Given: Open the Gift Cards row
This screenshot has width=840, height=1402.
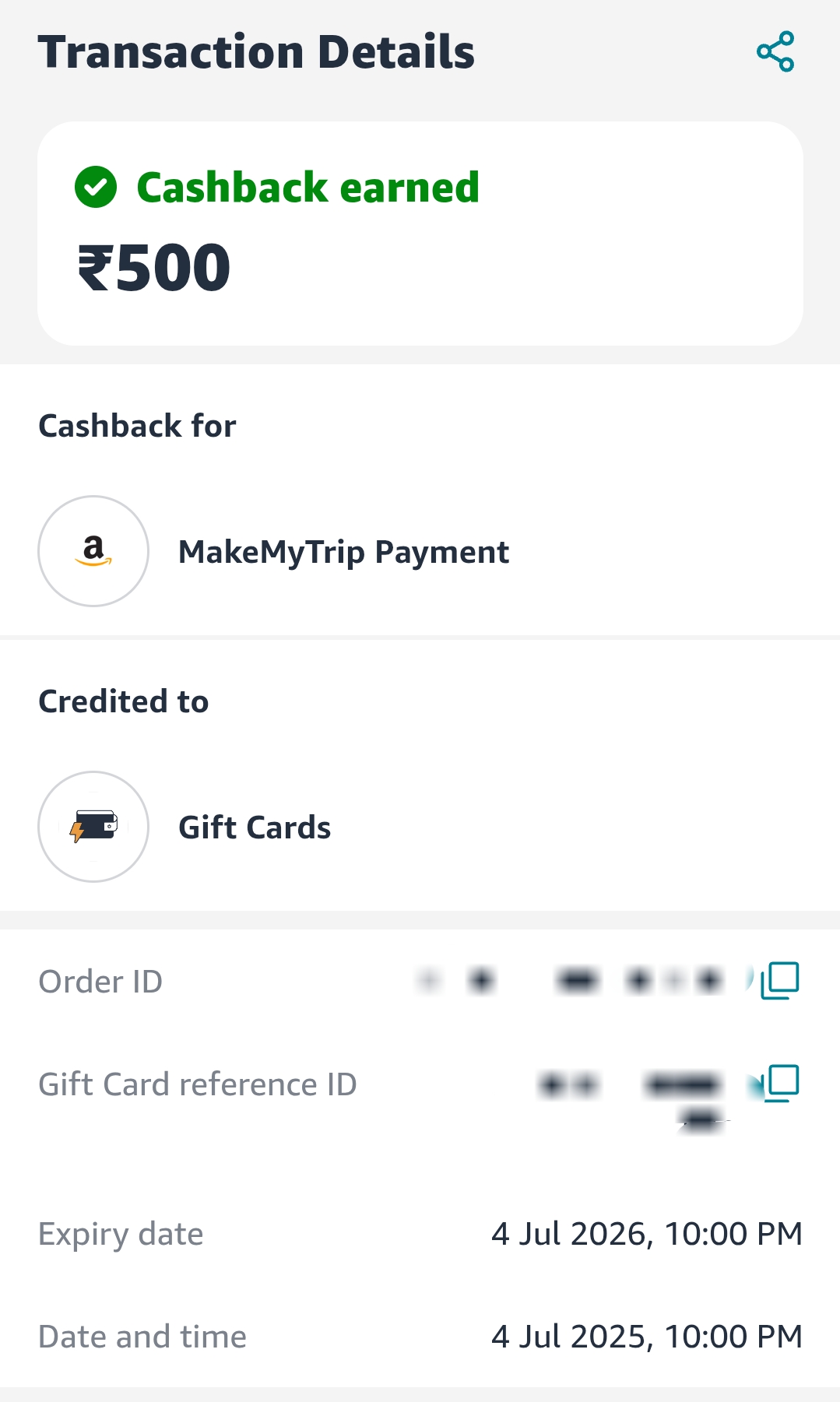Looking at the screenshot, I should [x=255, y=827].
